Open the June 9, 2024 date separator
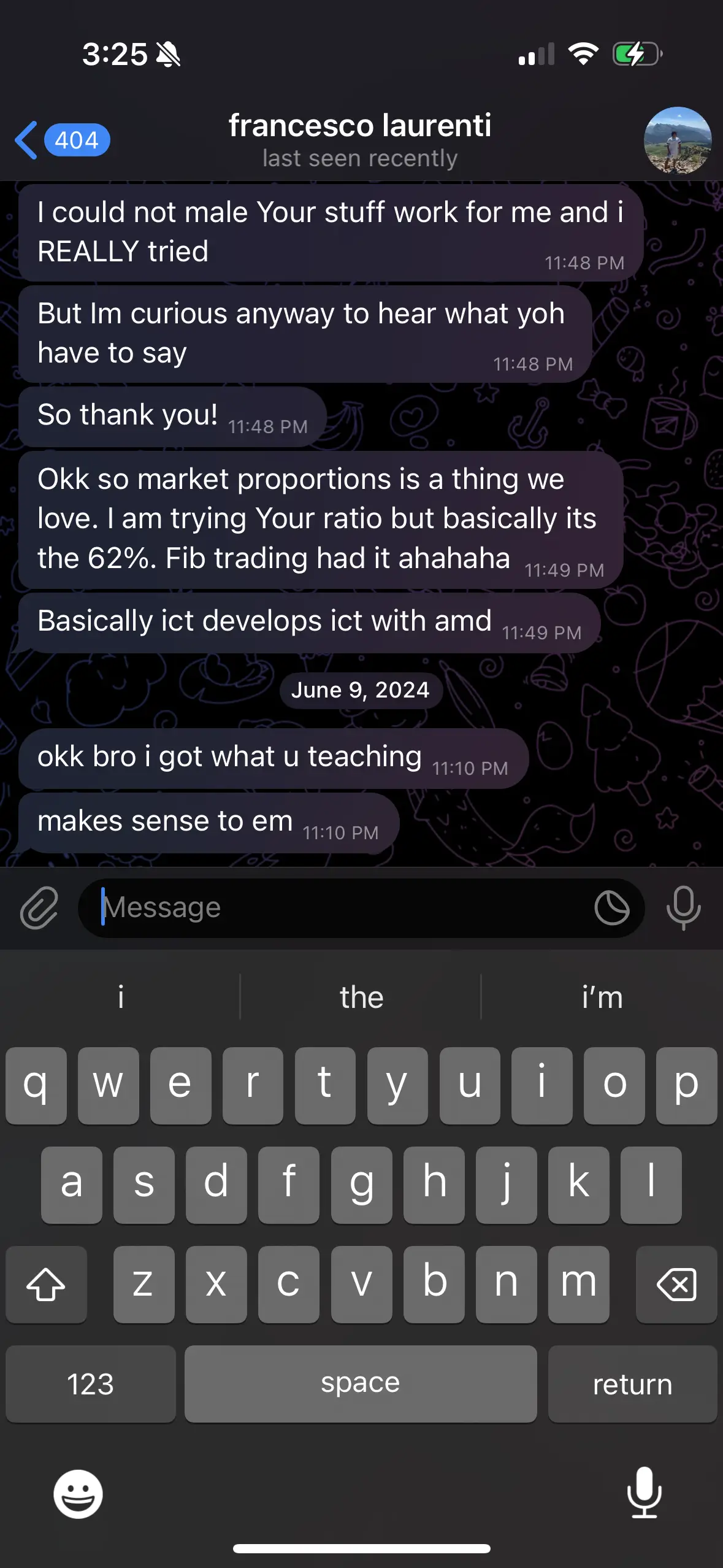 pos(361,689)
